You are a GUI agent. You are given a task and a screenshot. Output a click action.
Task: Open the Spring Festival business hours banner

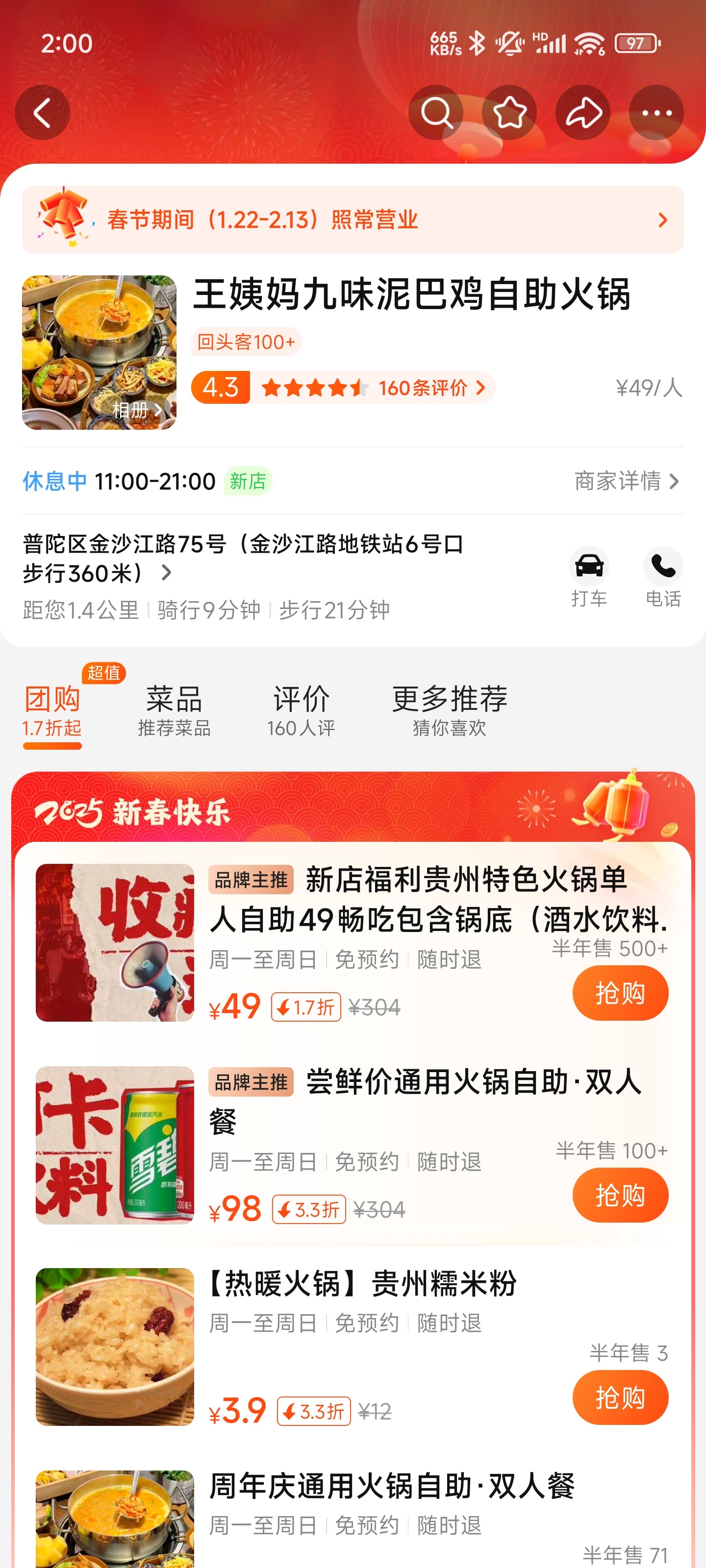pyautogui.click(x=353, y=220)
